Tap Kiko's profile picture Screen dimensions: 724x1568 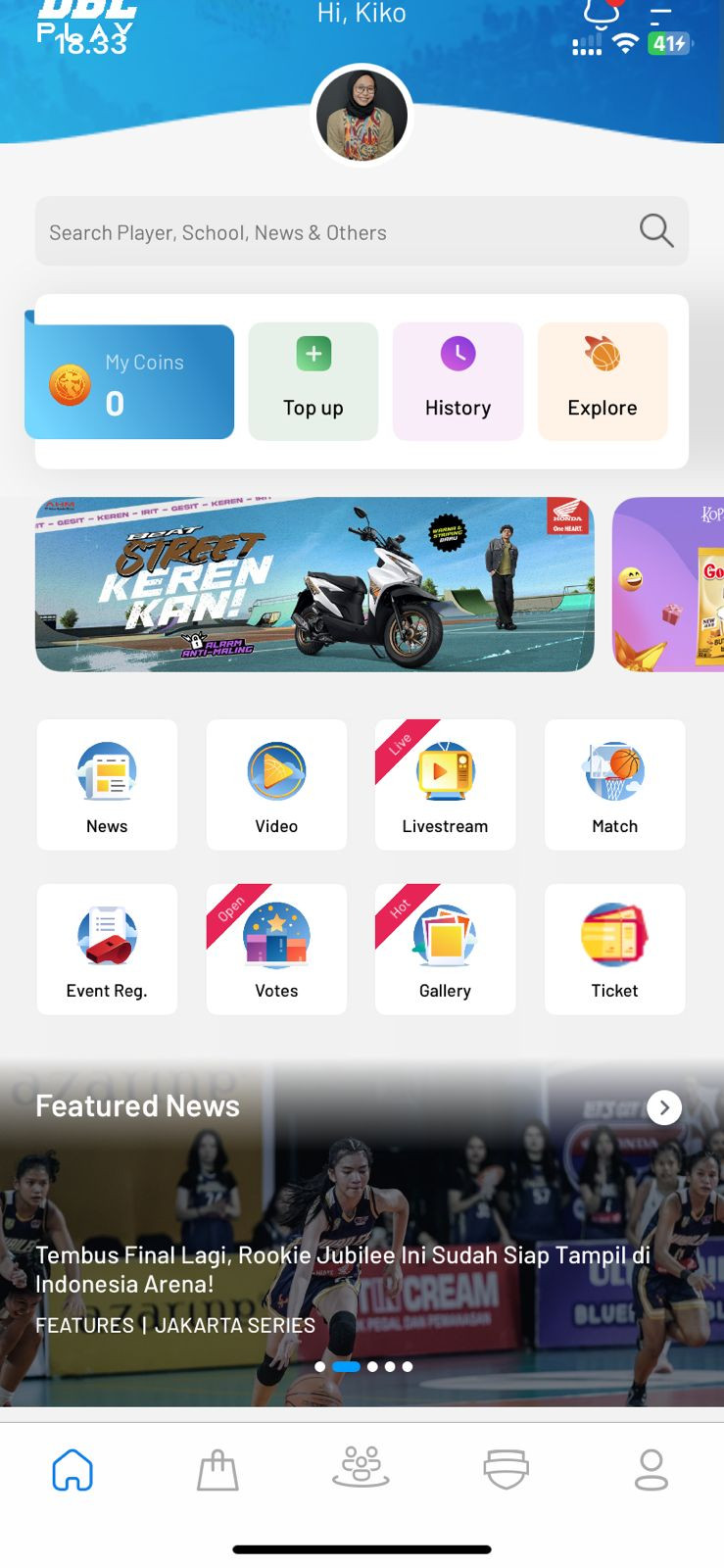(362, 116)
